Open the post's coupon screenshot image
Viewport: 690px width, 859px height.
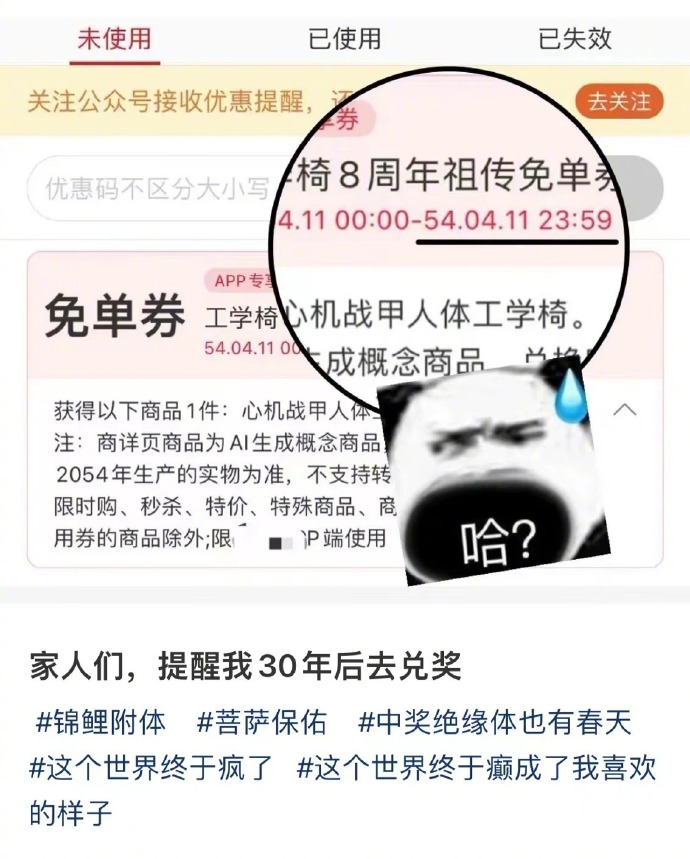coord(345,300)
